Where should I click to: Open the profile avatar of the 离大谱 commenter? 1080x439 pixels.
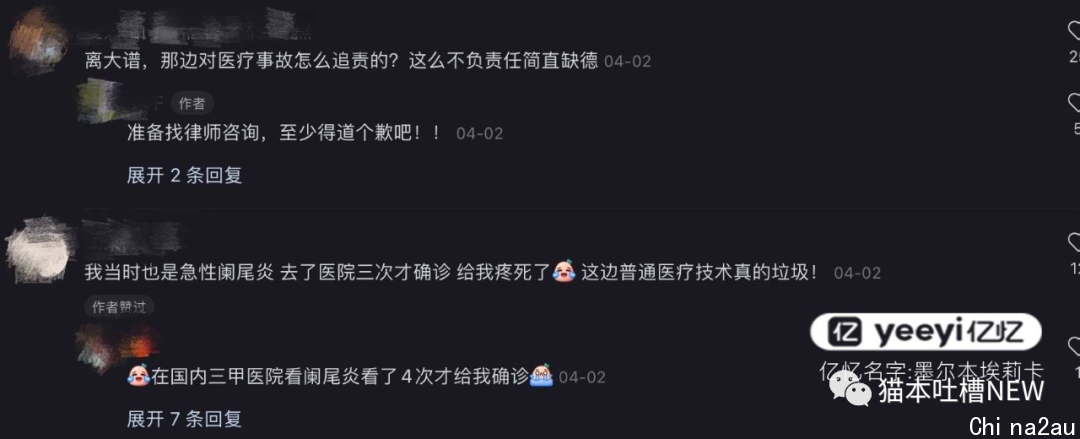pos(37,38)
